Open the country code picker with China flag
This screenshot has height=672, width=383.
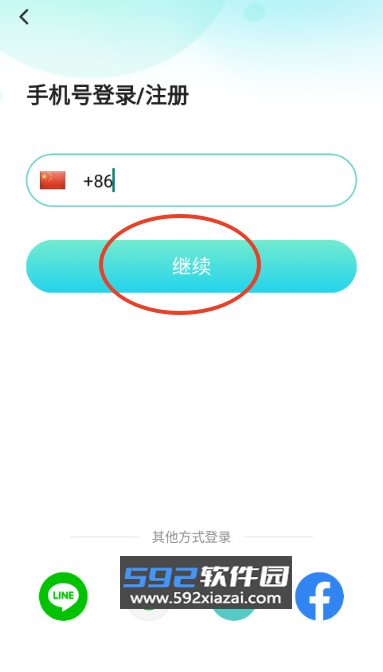[53, 180]
